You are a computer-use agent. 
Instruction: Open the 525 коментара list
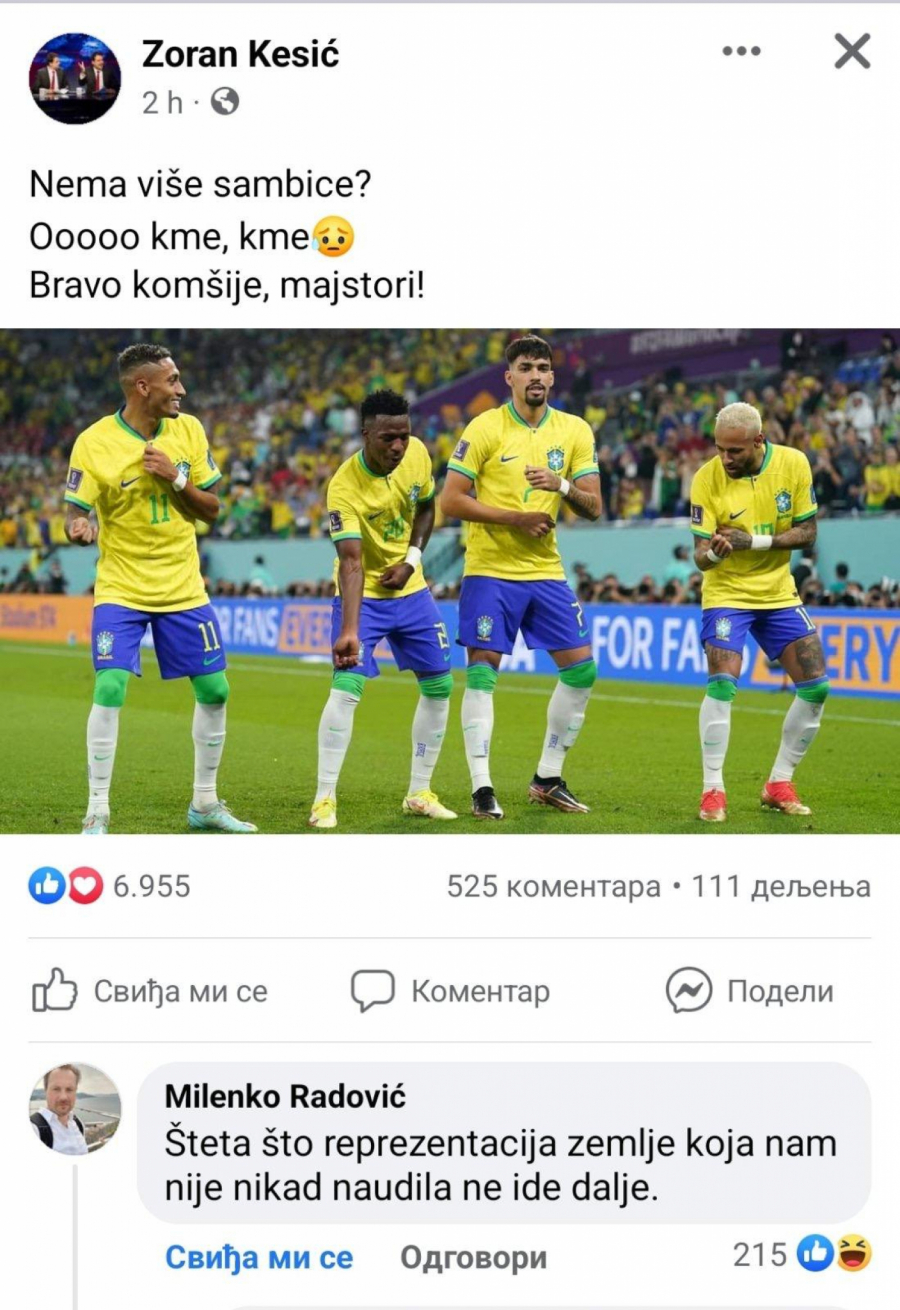click(553, 886)
